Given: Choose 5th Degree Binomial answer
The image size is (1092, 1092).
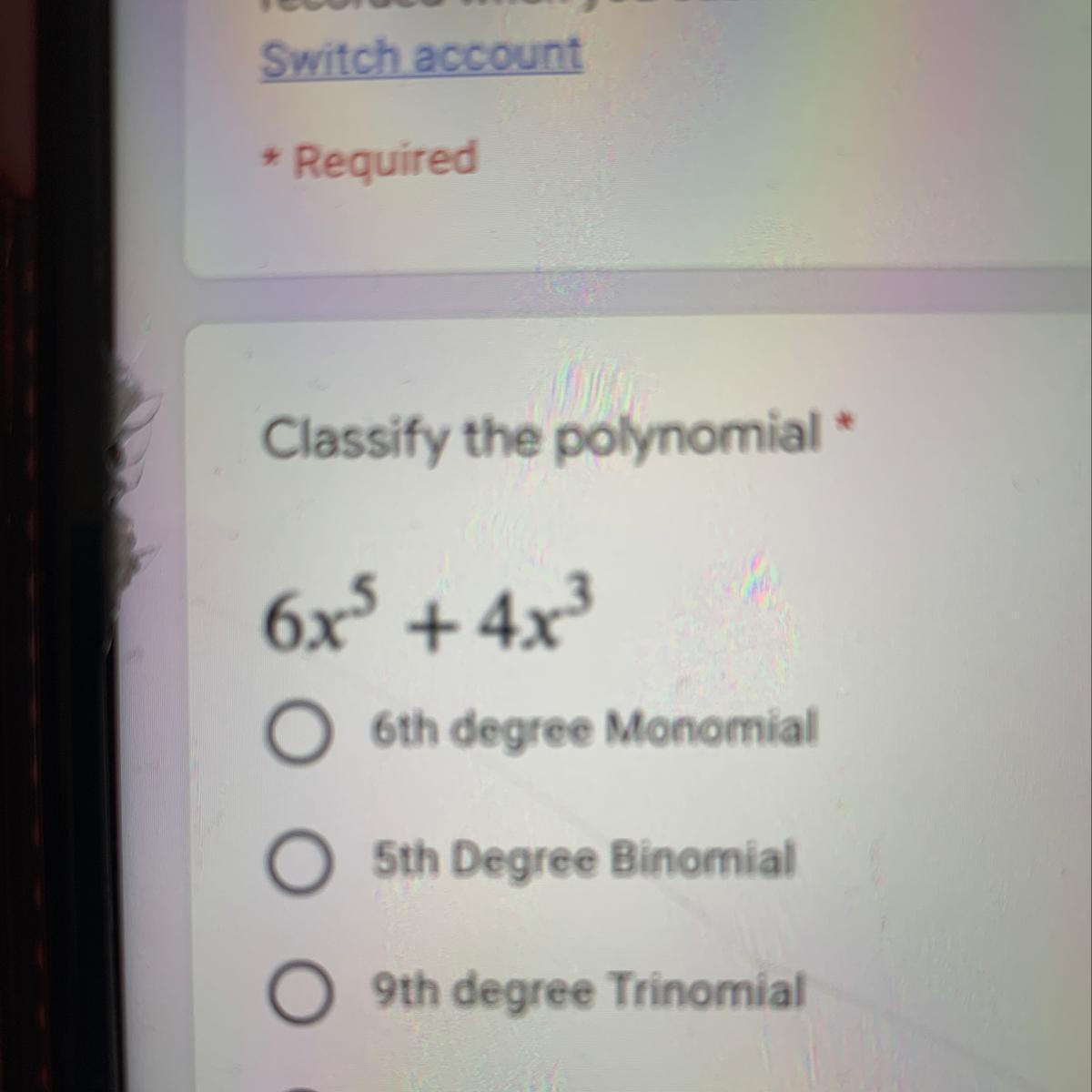Looking at the screenshot, I should coord(298,863).
